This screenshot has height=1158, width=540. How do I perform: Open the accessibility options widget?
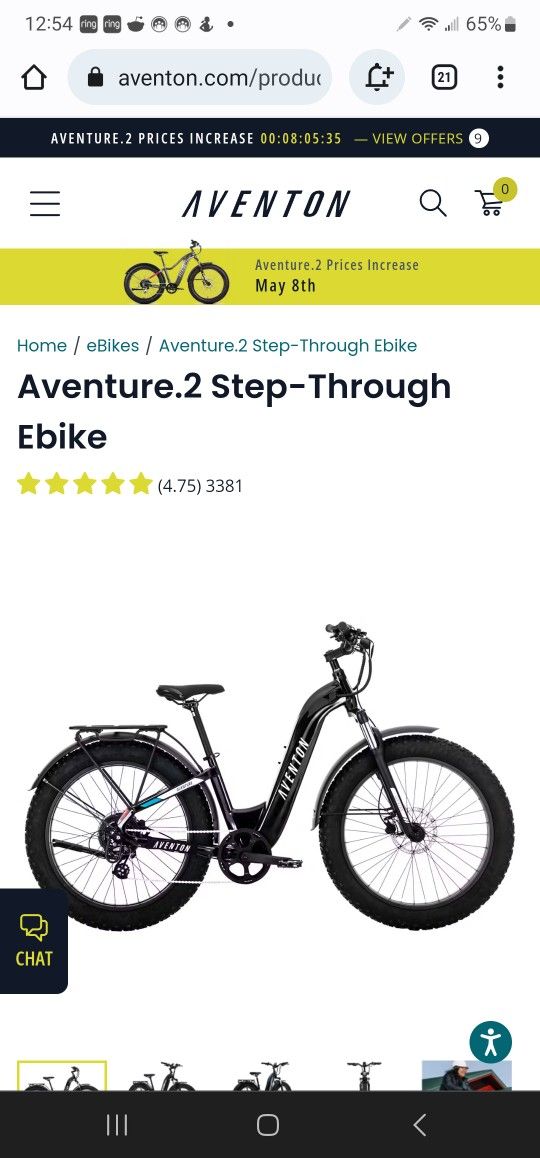pos(491,1042)
